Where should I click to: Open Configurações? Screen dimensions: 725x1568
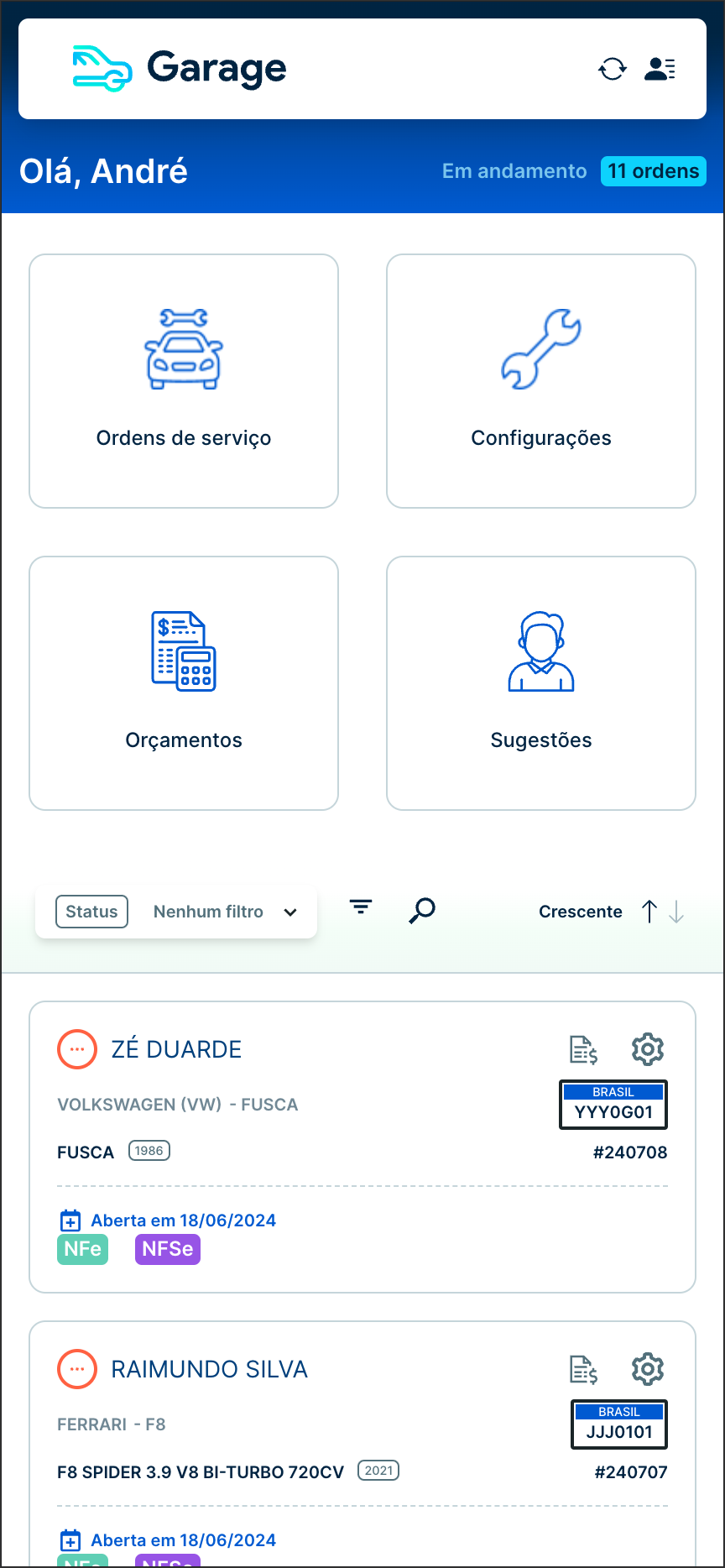pyautogui.click(x=541, y=381)
